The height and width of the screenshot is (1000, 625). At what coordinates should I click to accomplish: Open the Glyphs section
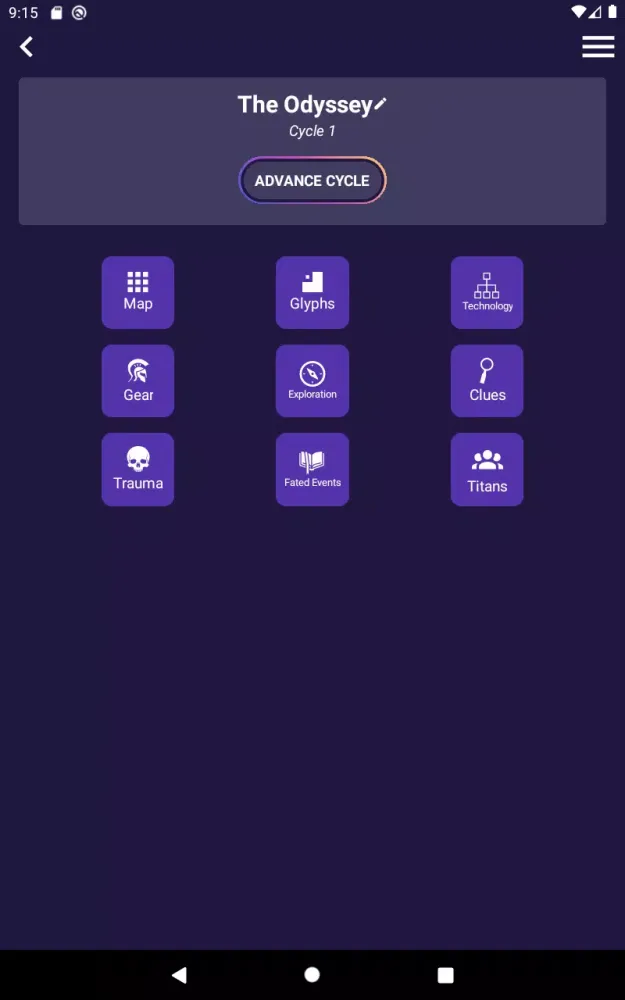click(x=312, y=292)
